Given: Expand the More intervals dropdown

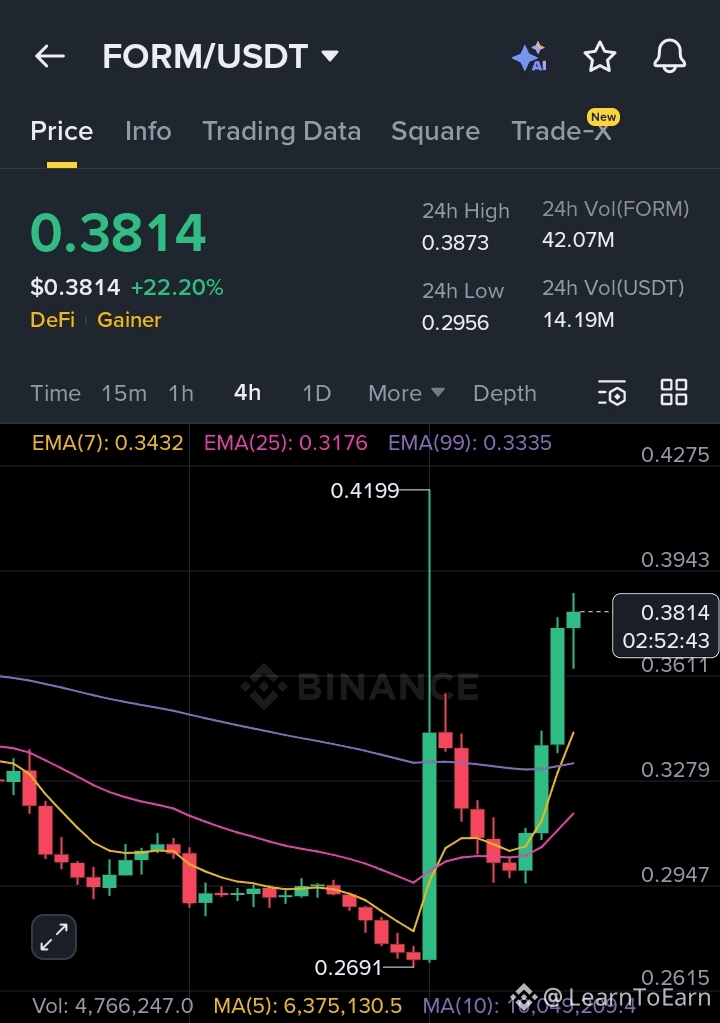Looking at the screenshot, I should coord(406,393).
